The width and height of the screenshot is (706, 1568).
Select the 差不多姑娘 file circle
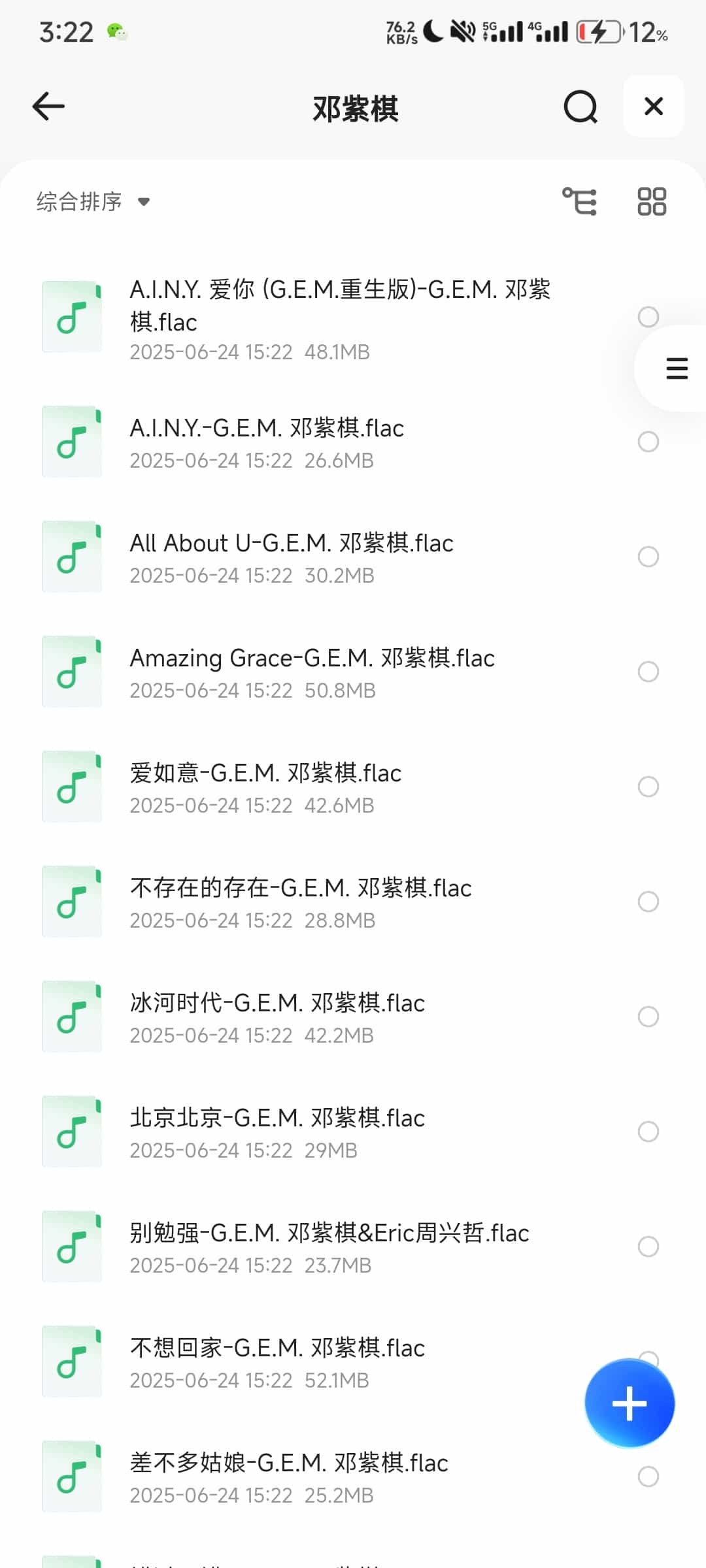(x=648, y=1477)
